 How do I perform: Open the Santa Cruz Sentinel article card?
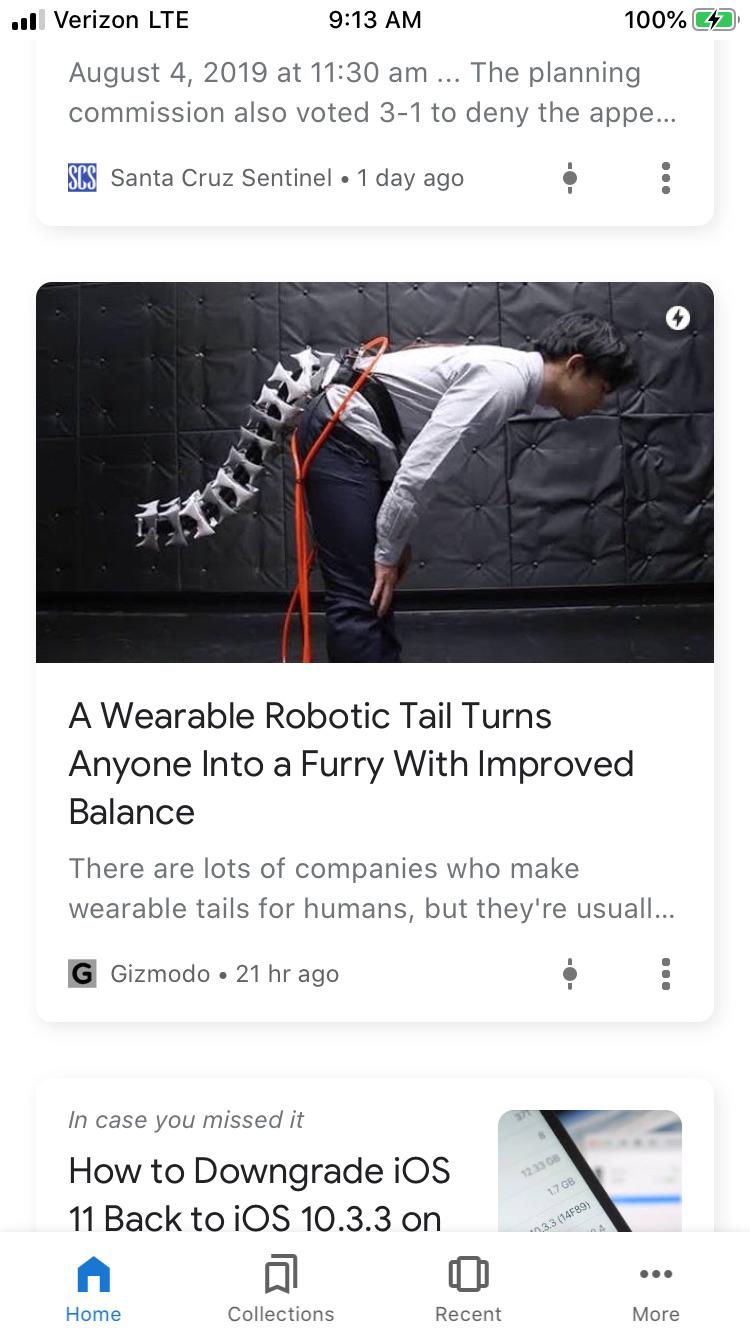coord(375,132)
